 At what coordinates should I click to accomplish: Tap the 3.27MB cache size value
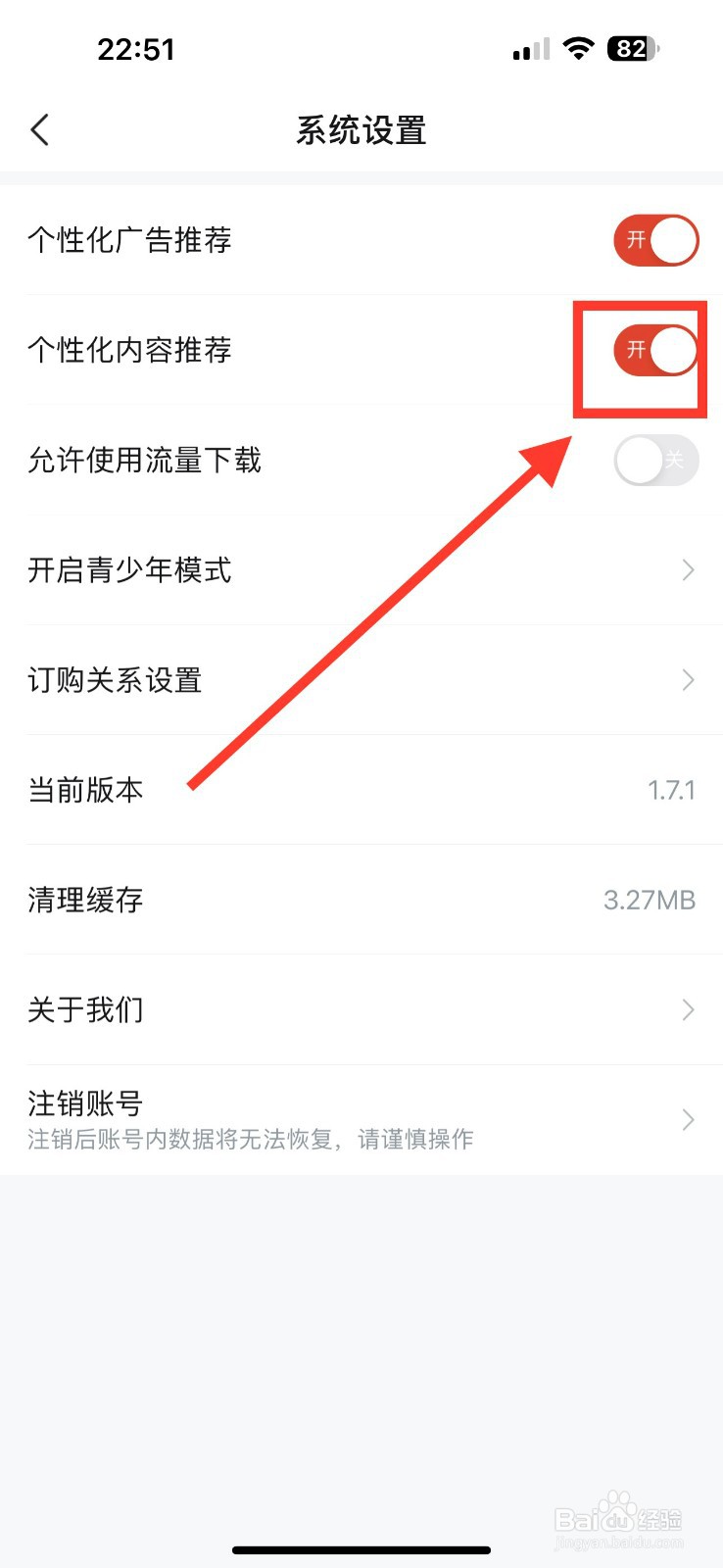(649, 900)
